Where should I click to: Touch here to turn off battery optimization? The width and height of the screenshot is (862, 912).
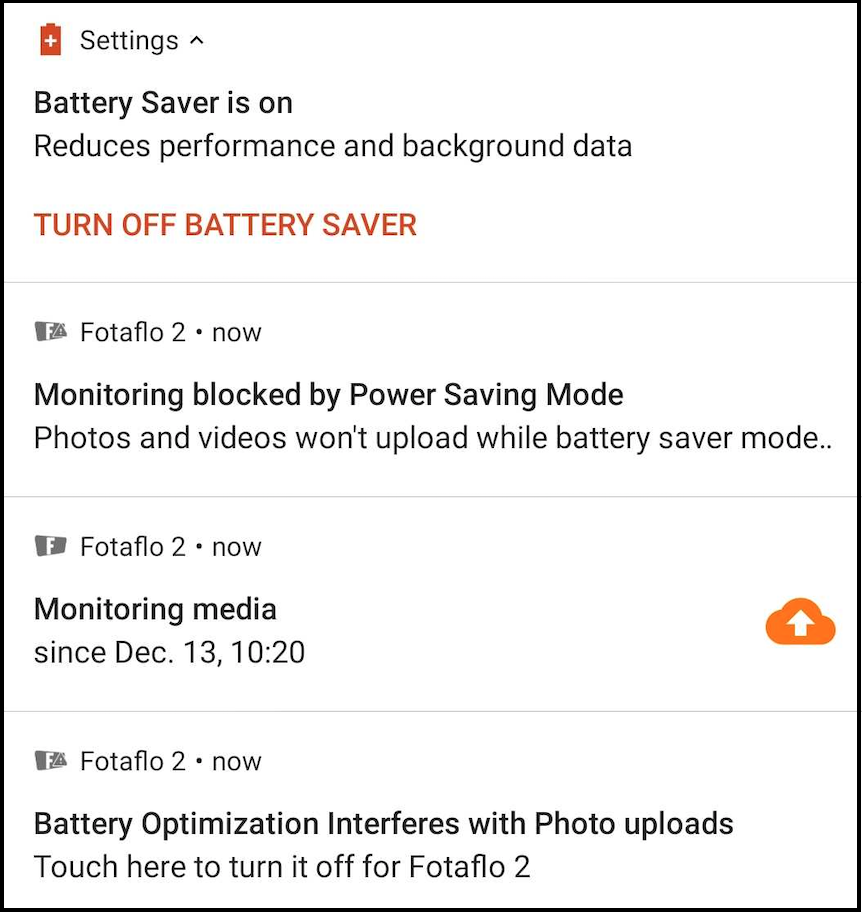tap(430, 845)
